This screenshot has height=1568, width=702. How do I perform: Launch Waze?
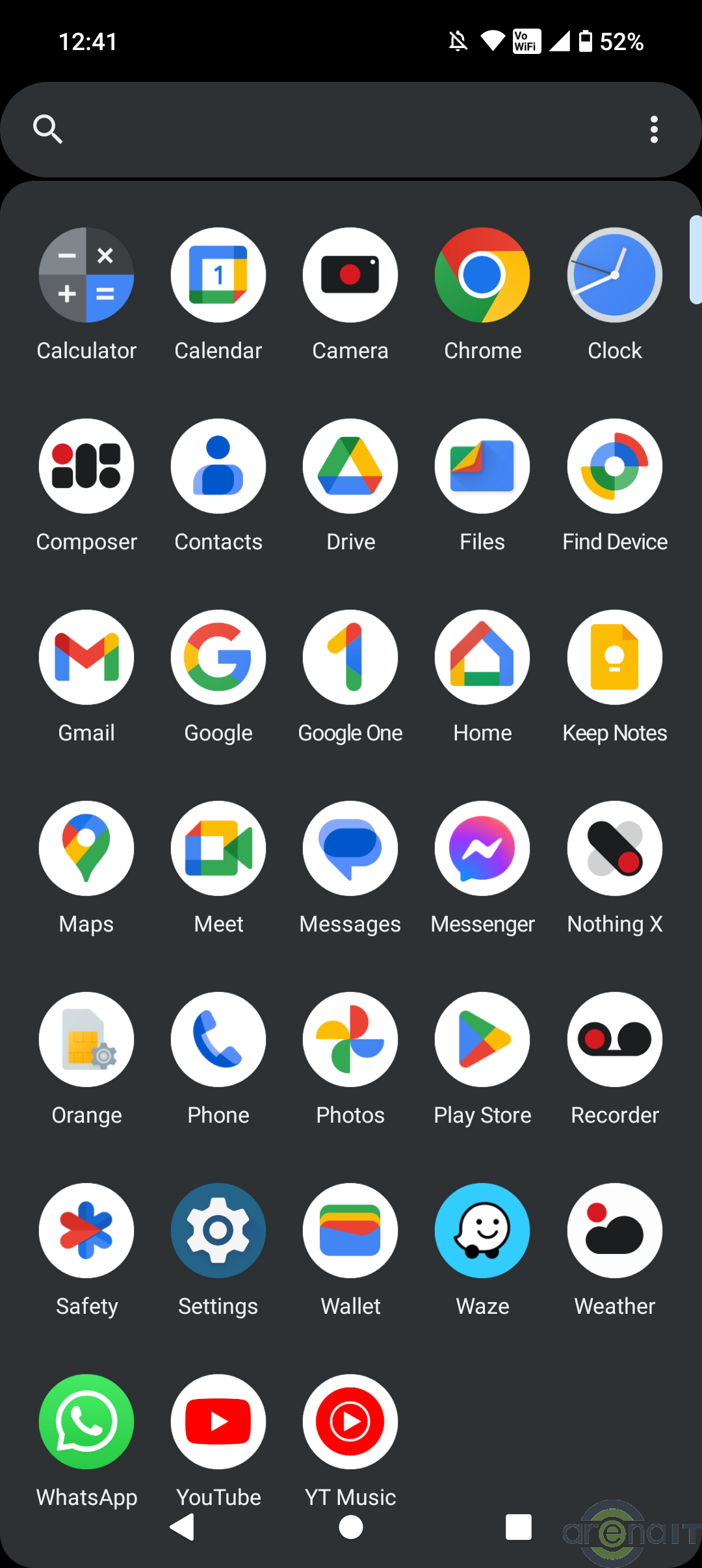coord(482,1231)
